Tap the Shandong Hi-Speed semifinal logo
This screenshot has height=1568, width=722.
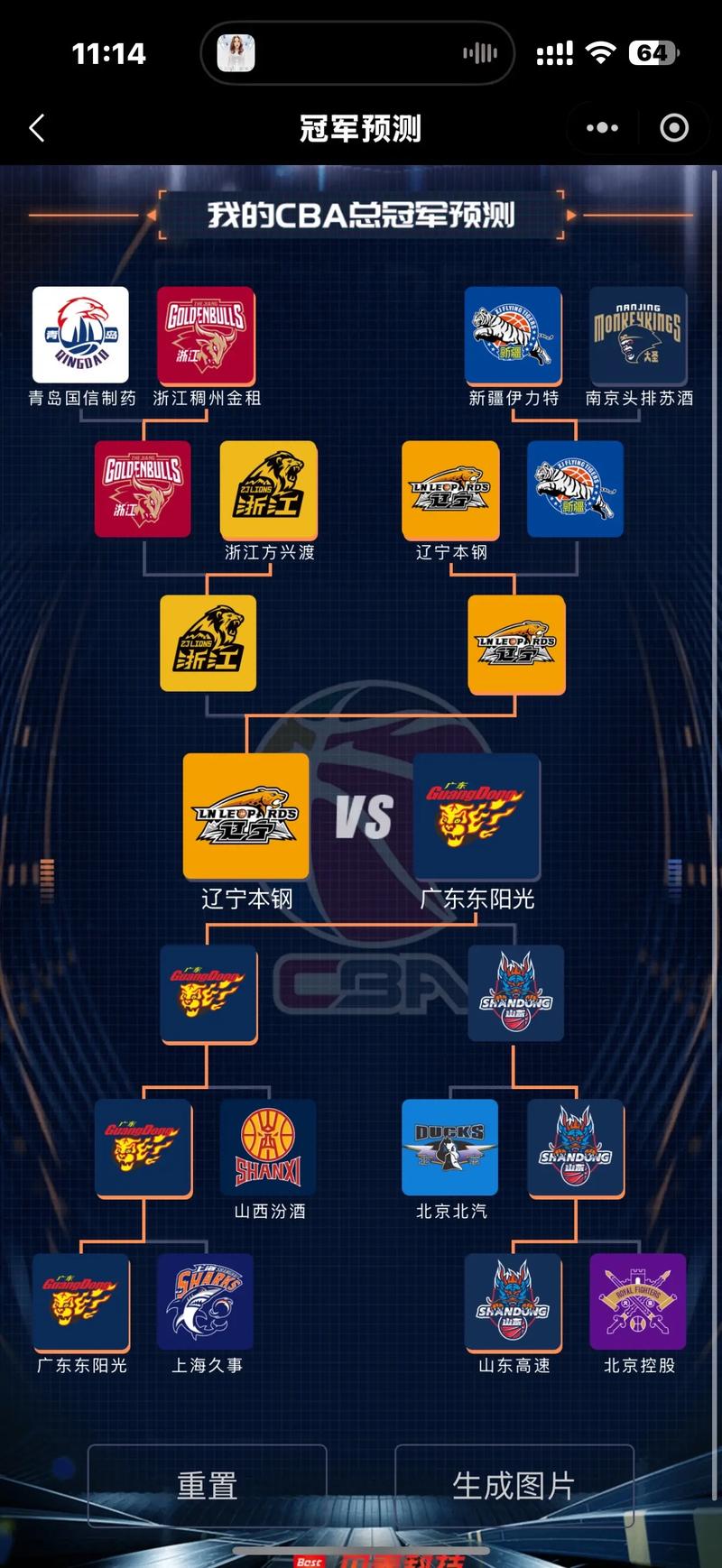click(x=515, y=995)
